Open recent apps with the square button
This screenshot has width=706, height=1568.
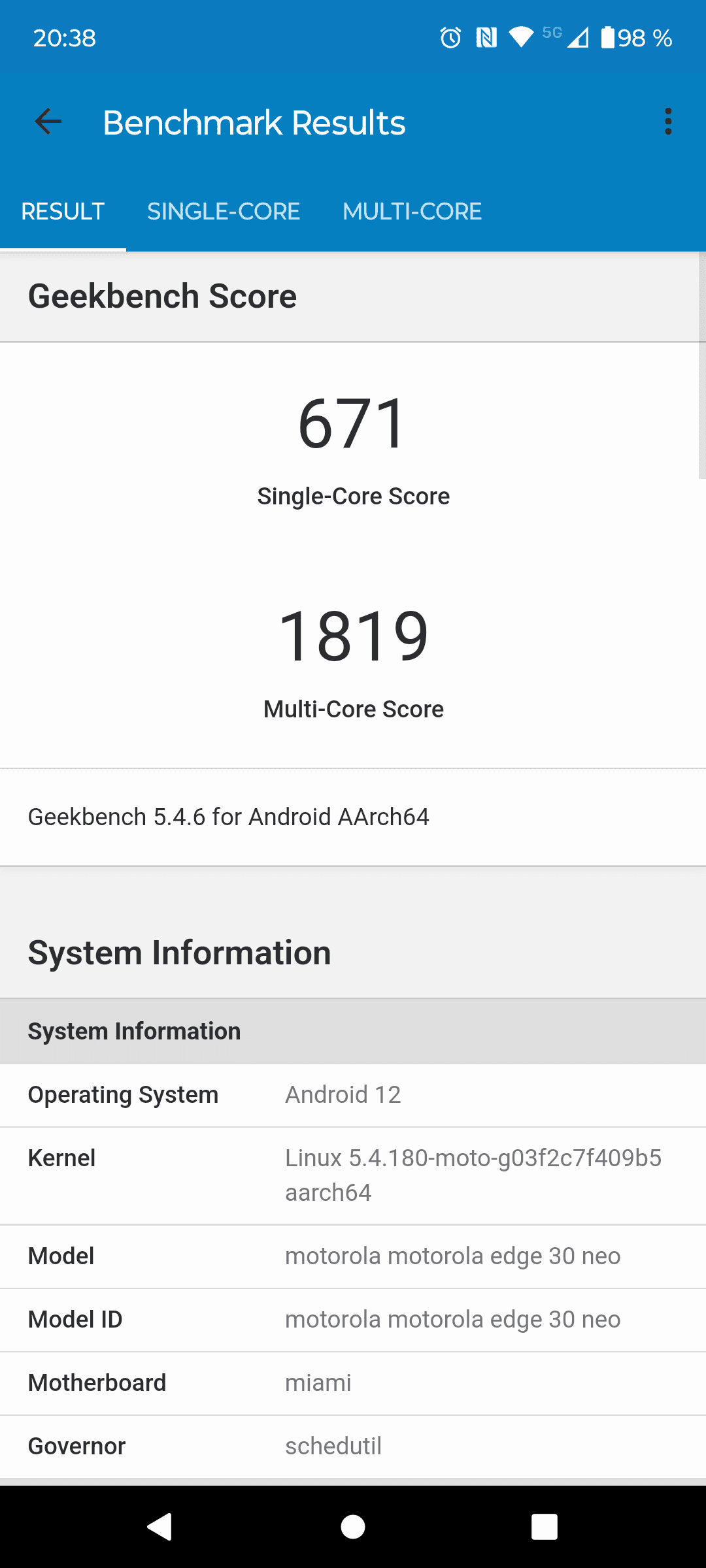tap(544, 1527)
